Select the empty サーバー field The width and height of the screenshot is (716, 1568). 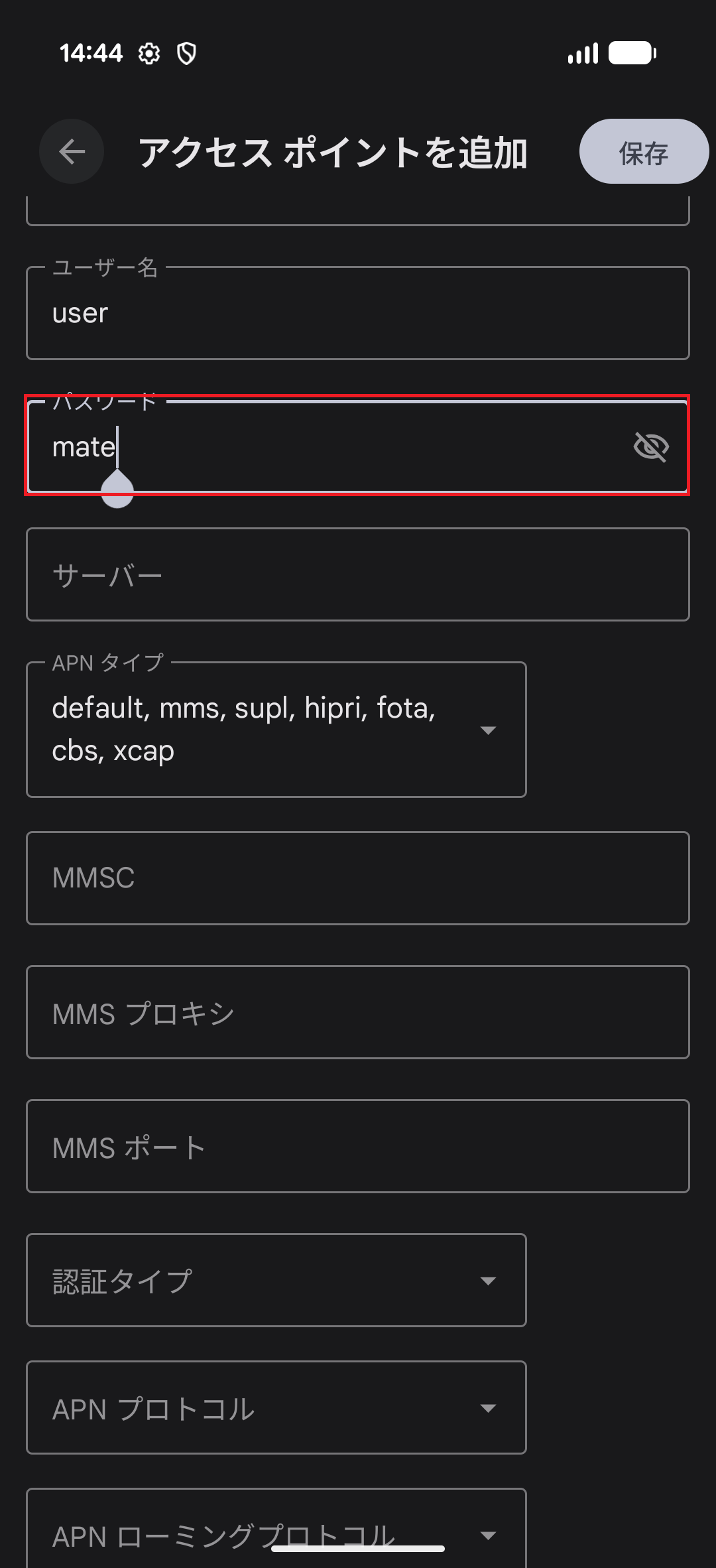(x=358, y=574)
